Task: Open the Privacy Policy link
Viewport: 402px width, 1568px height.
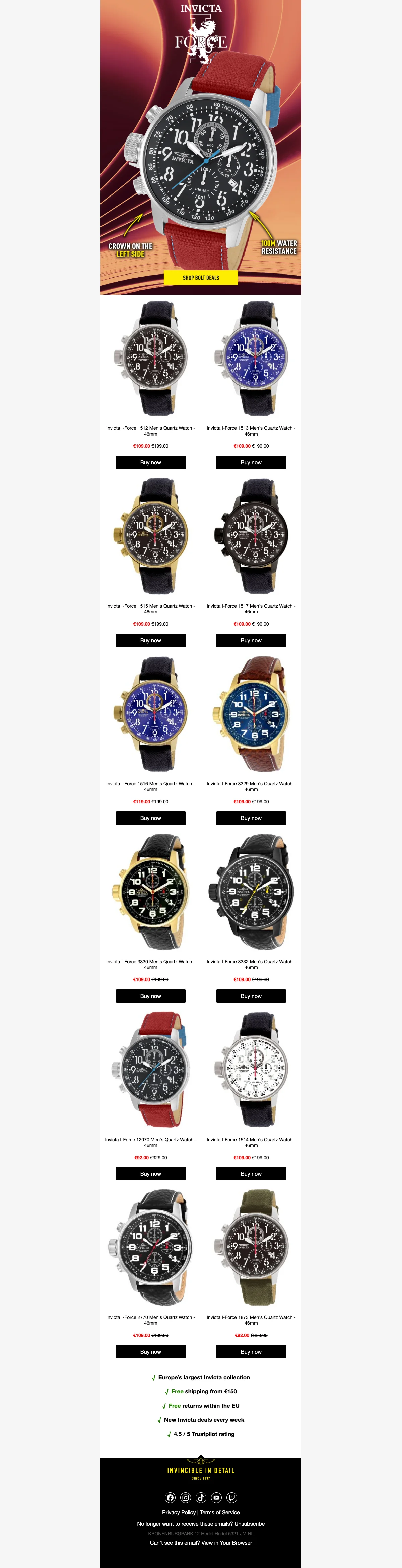Action: [x=179, y=1513]
